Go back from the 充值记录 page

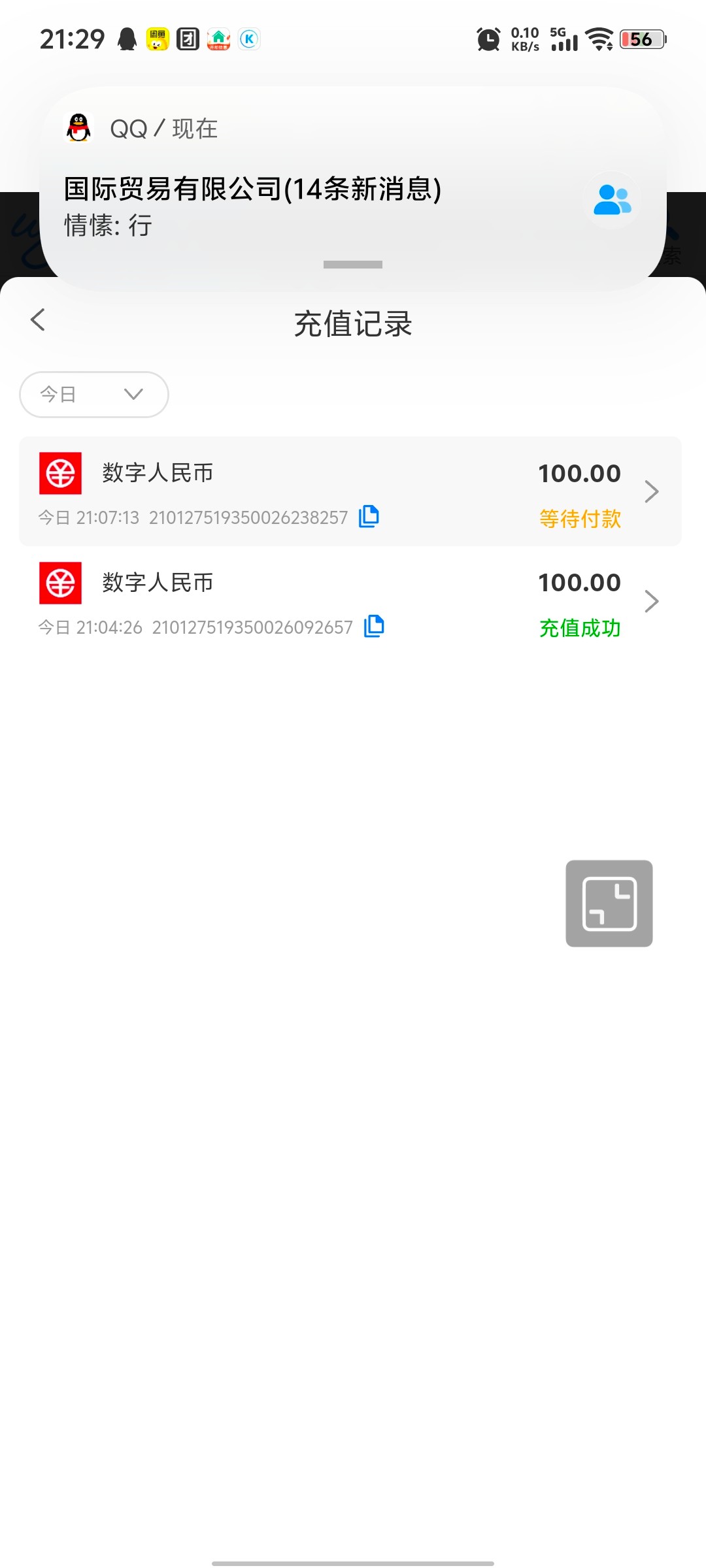[x=38, y=320]
